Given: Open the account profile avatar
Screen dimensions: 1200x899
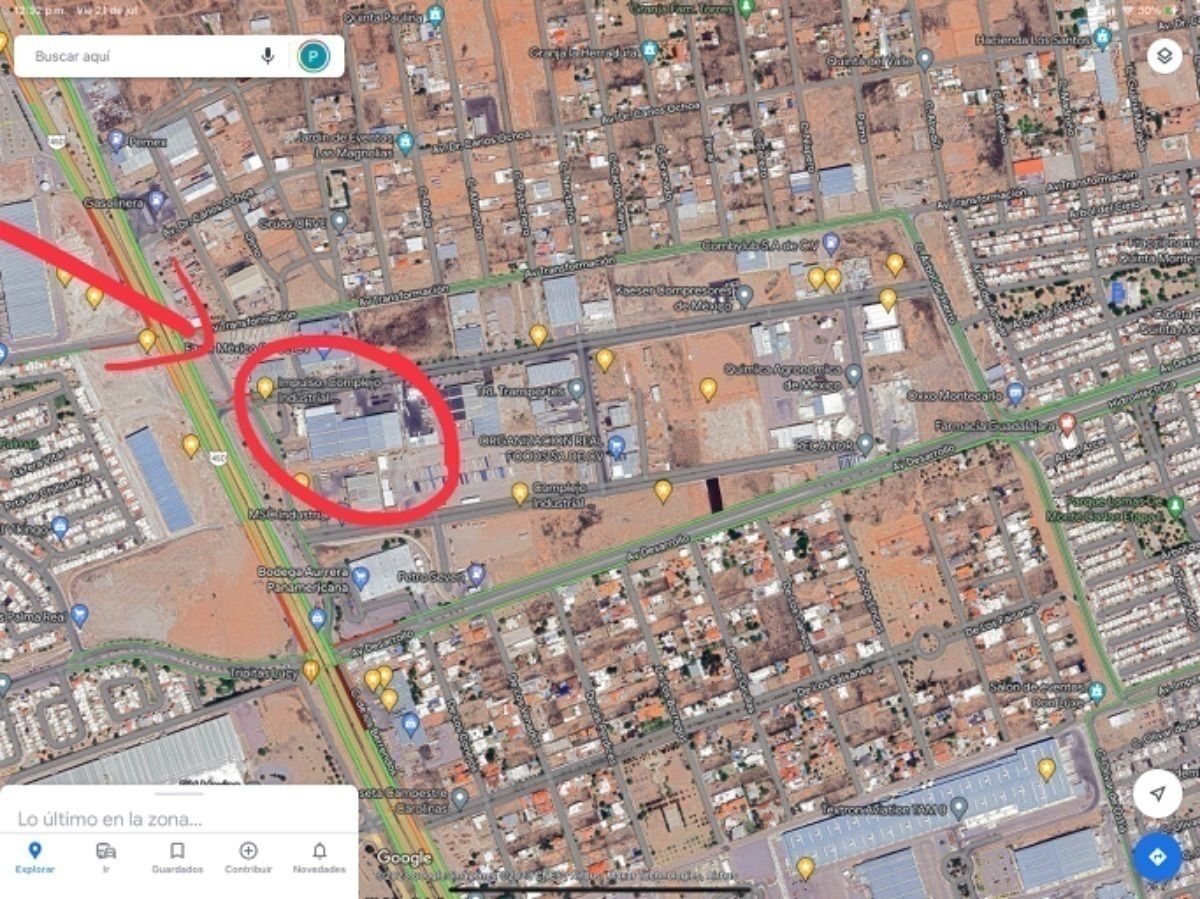Looking at the screenshot, I should point(313,56).
